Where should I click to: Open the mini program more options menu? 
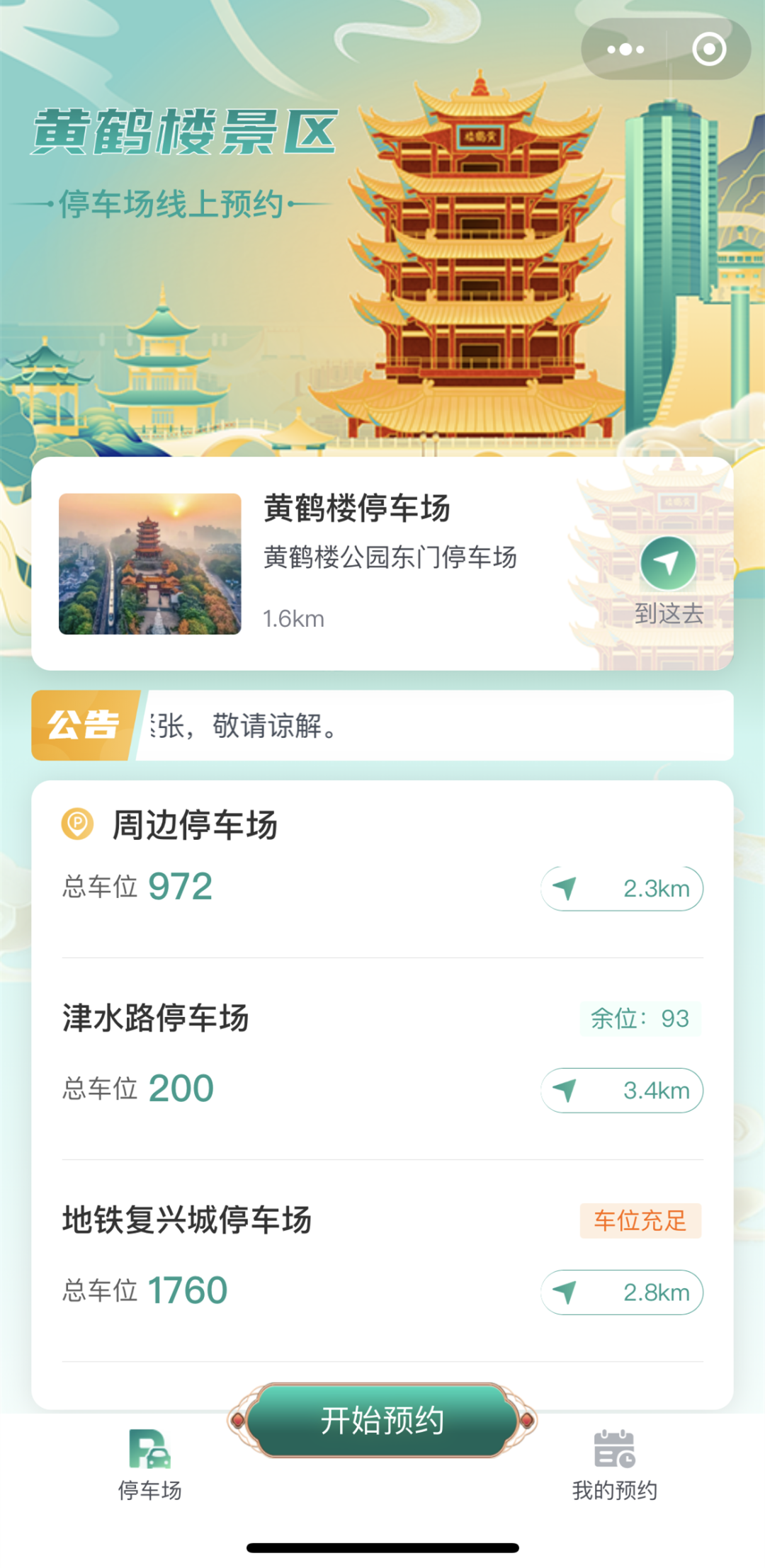click(625, 49)
